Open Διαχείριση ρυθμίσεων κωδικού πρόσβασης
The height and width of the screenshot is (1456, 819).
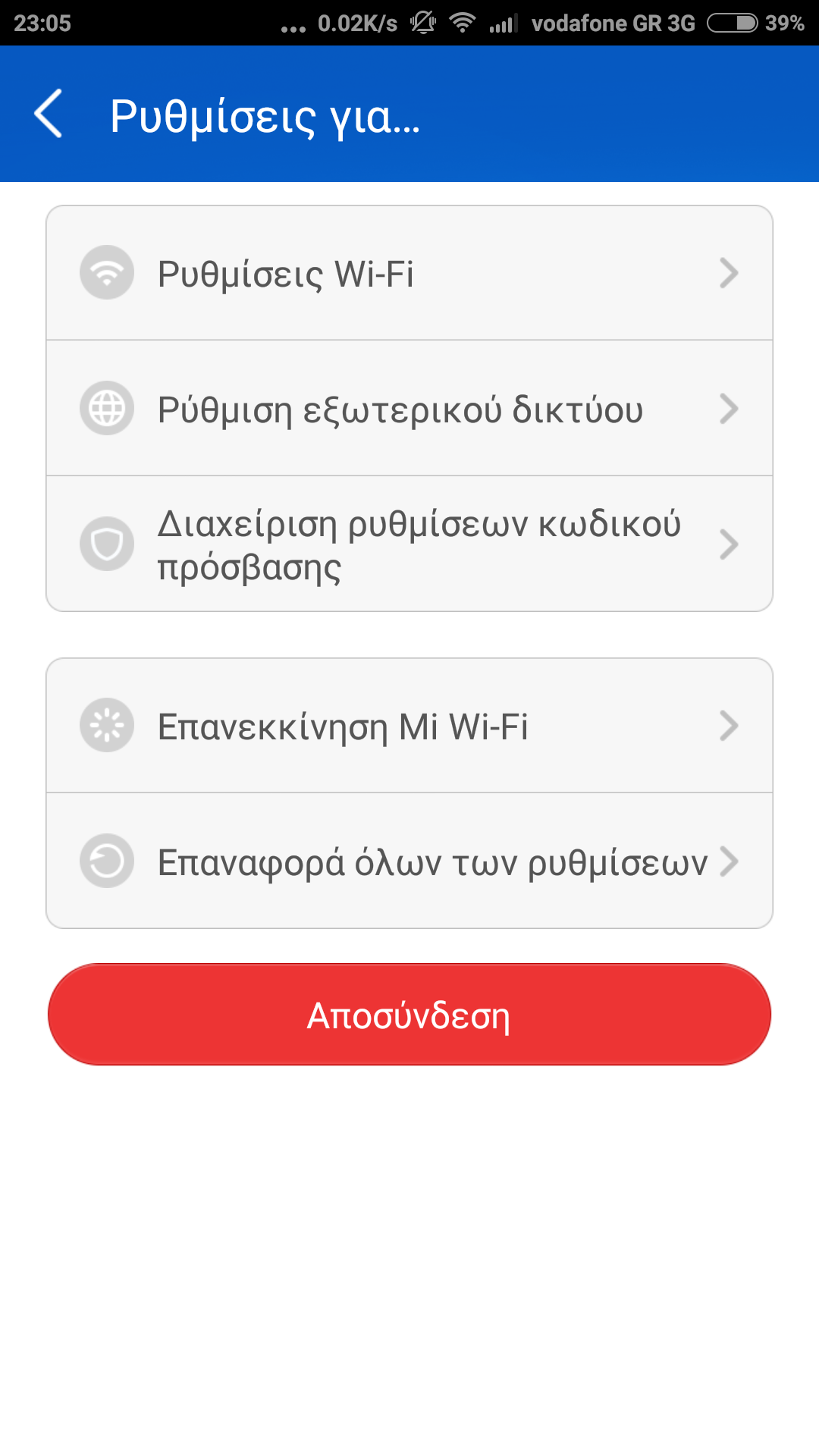coord(409,544)
